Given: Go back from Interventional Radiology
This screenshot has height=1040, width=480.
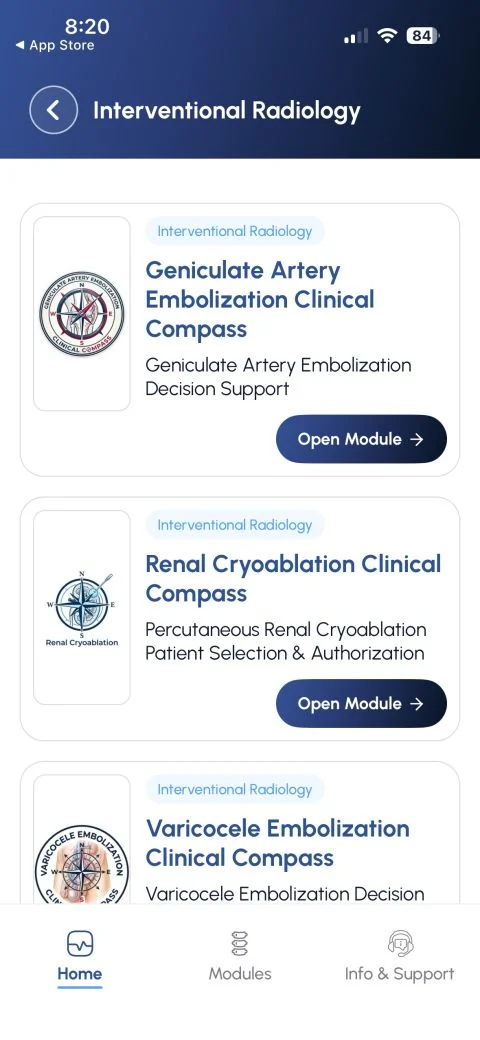Looking at the screenshot, I should point(54,110).
